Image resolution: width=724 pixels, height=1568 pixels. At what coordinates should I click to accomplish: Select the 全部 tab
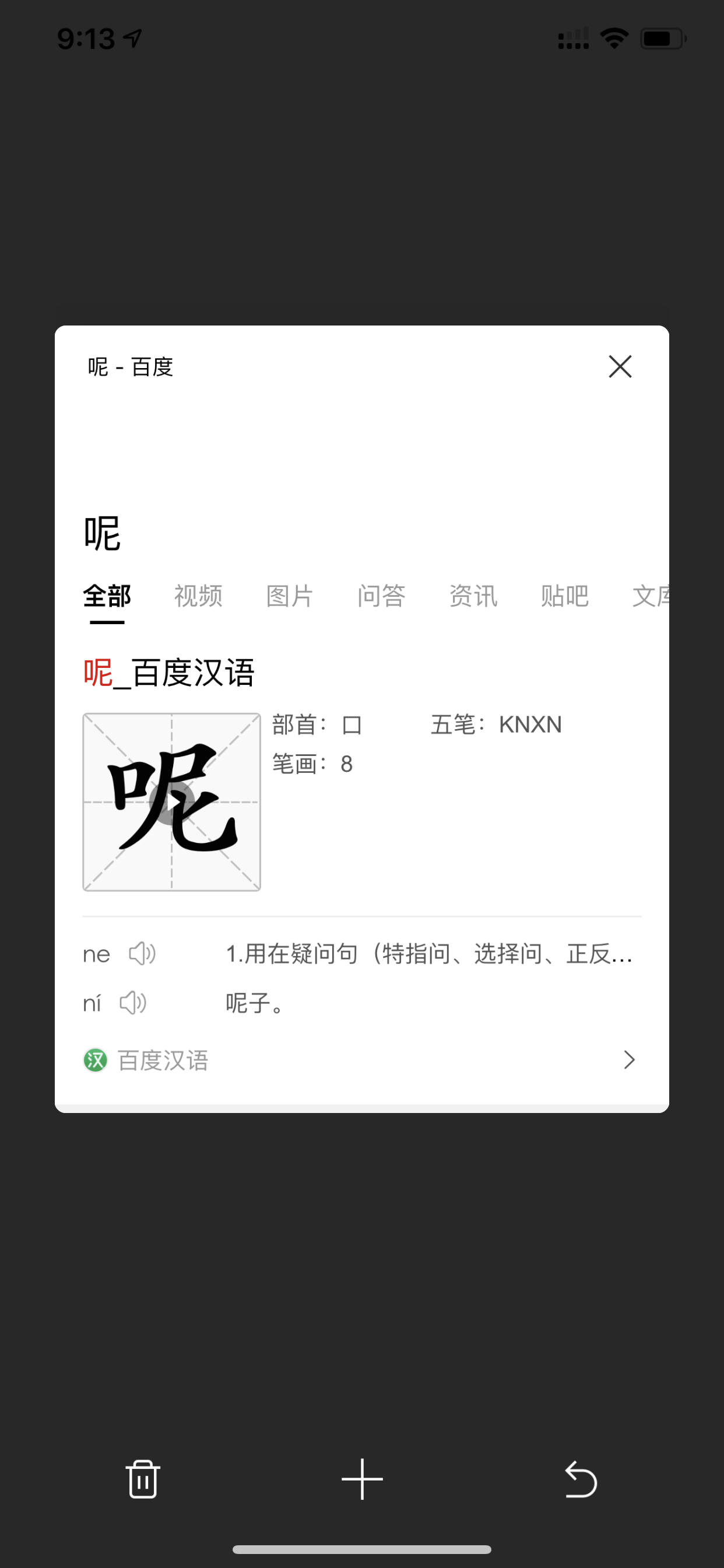107,596
